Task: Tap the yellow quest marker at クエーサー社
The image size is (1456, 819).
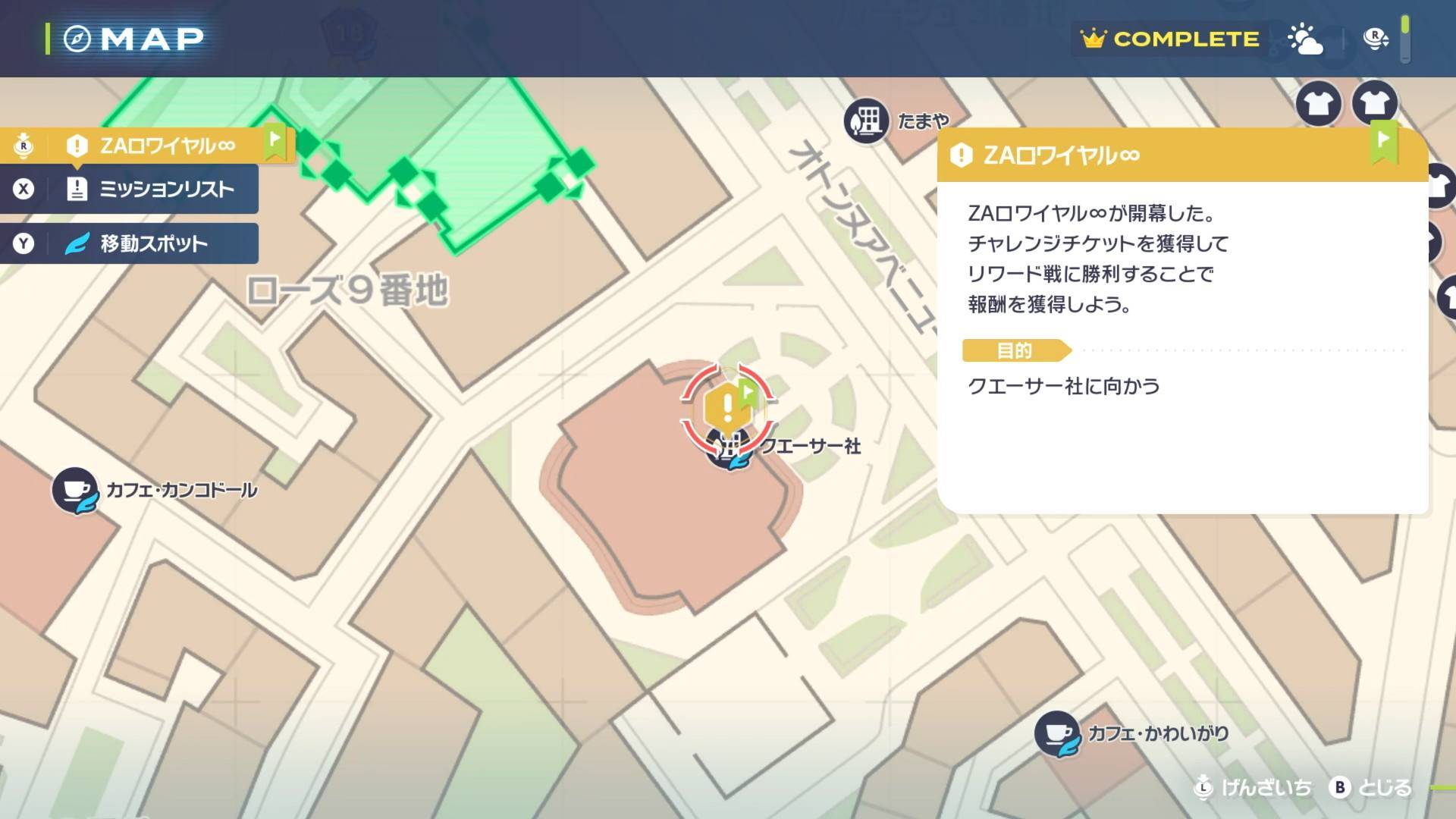Action: [727, 408]
